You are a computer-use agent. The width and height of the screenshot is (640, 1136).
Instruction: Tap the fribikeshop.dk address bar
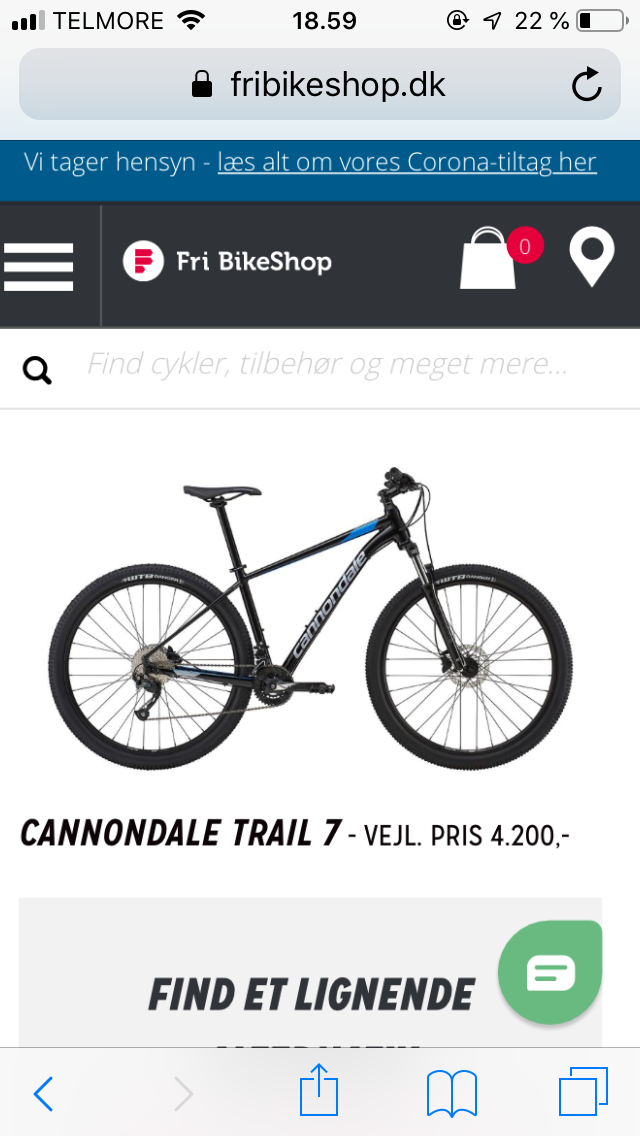click(x=320, y=84)
